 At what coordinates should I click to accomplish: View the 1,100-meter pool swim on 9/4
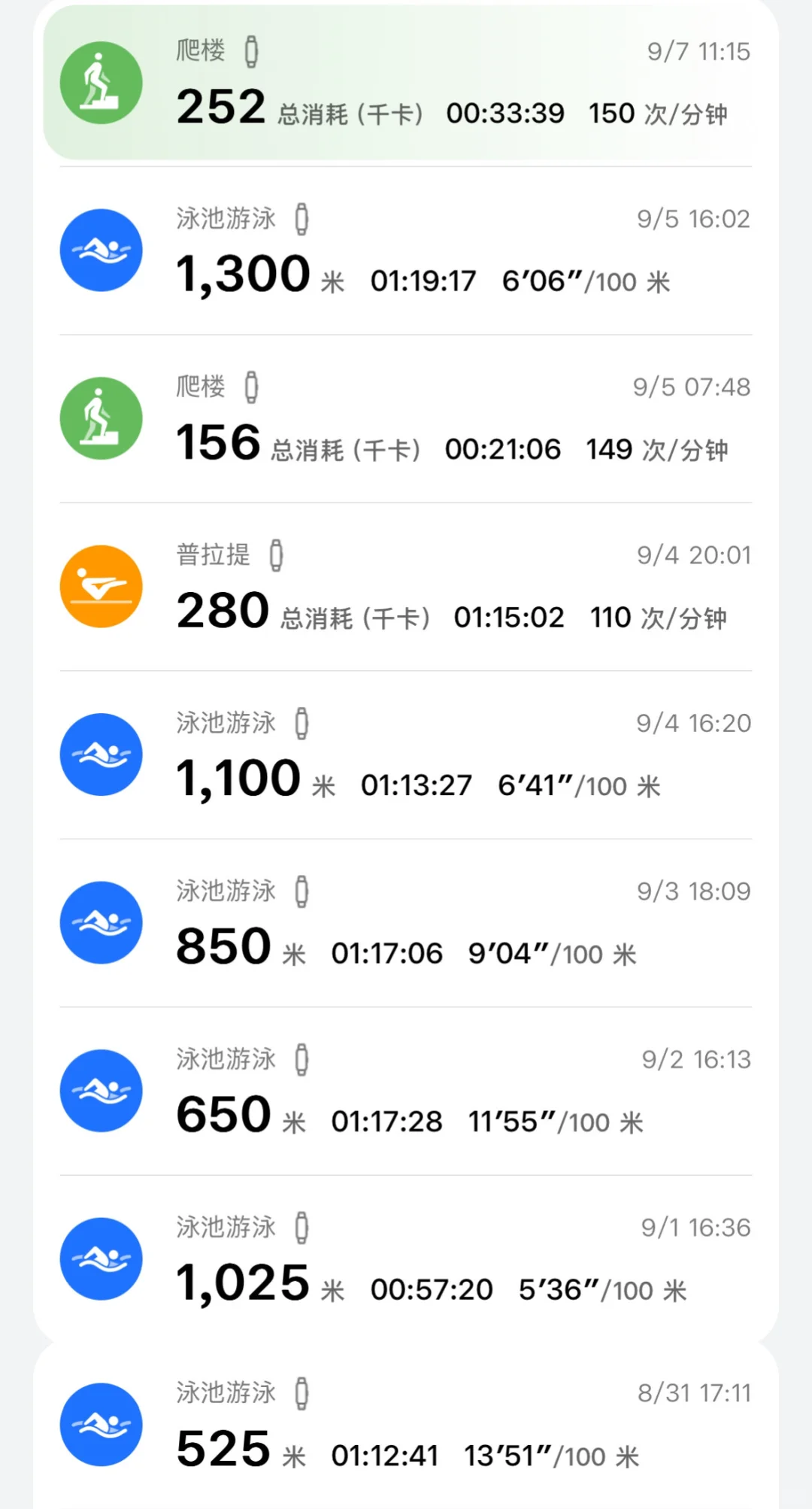(406, 755)
